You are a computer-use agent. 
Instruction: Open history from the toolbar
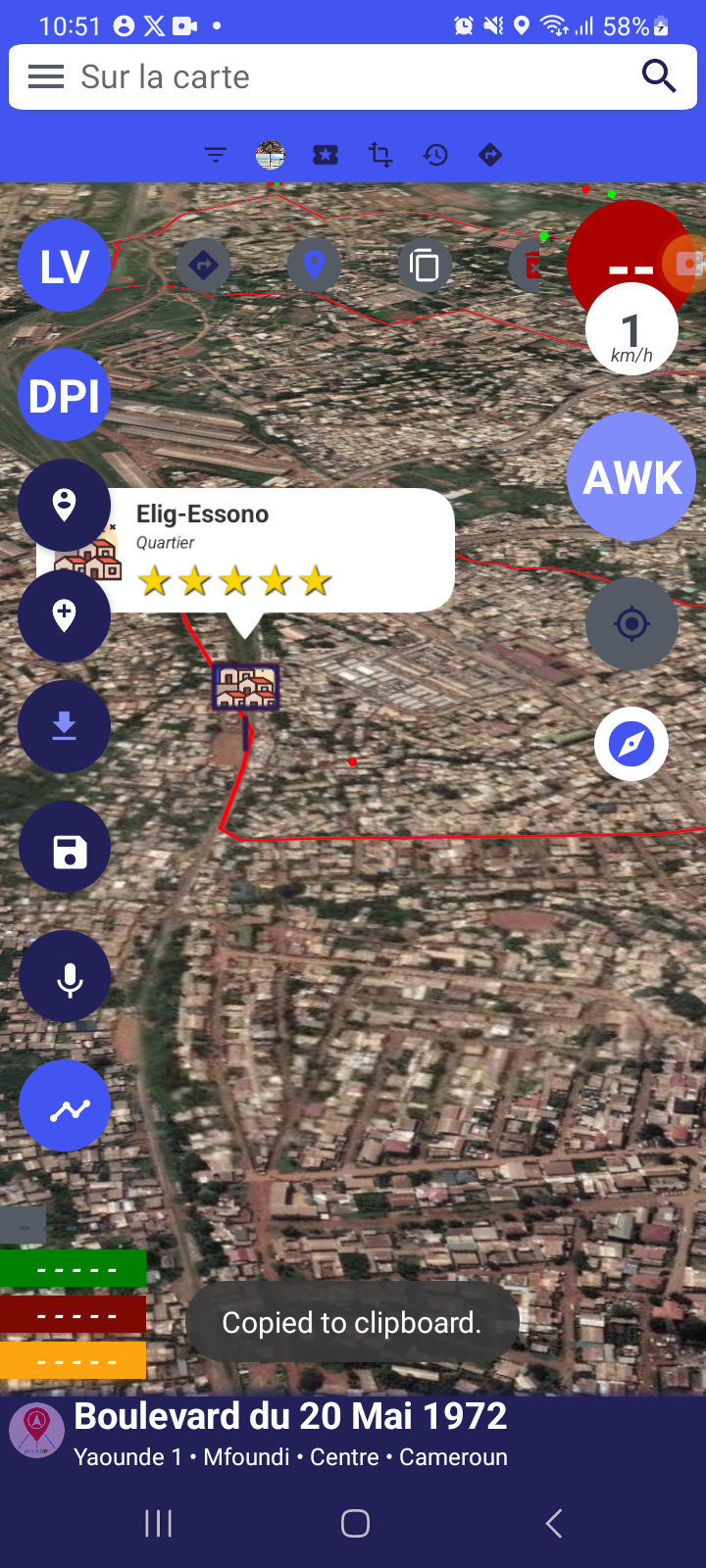tap(435, 155)
